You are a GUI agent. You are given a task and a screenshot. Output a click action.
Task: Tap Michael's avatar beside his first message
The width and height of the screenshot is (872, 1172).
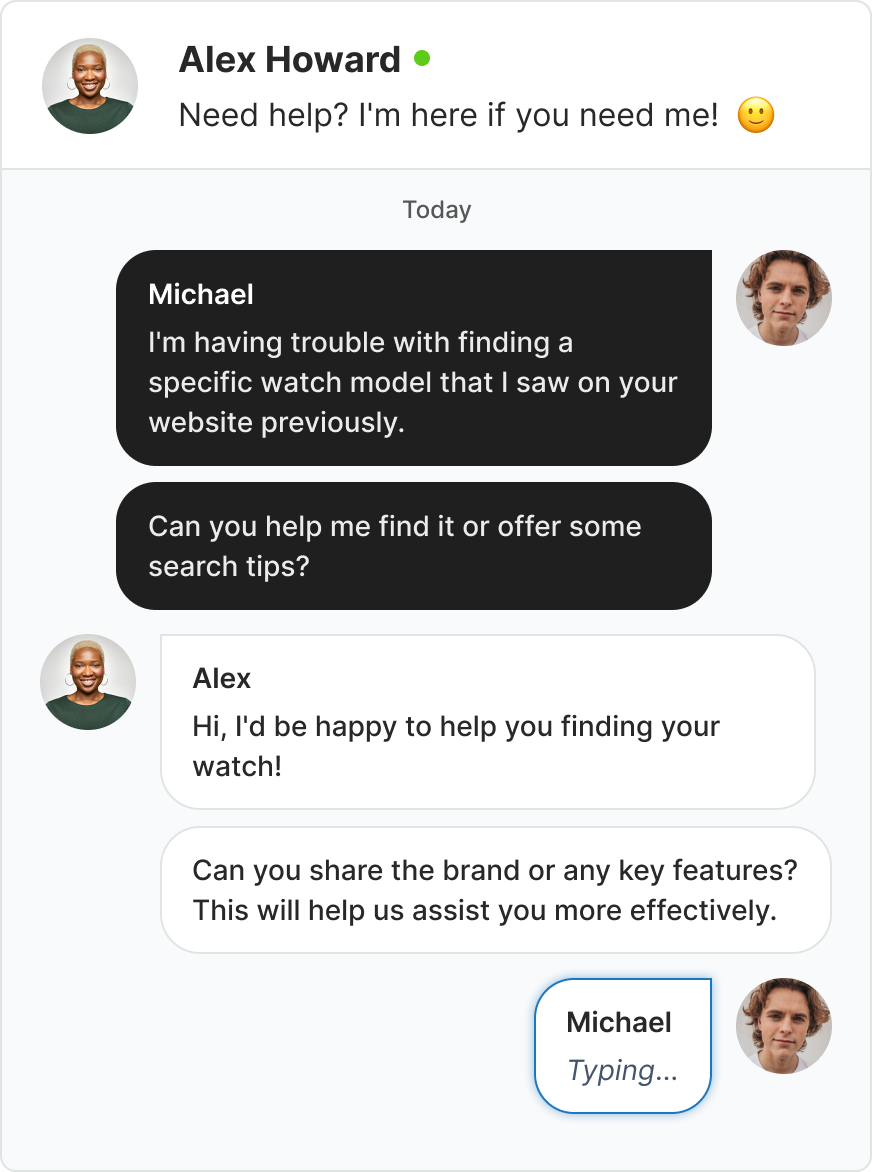click(783, 298)
